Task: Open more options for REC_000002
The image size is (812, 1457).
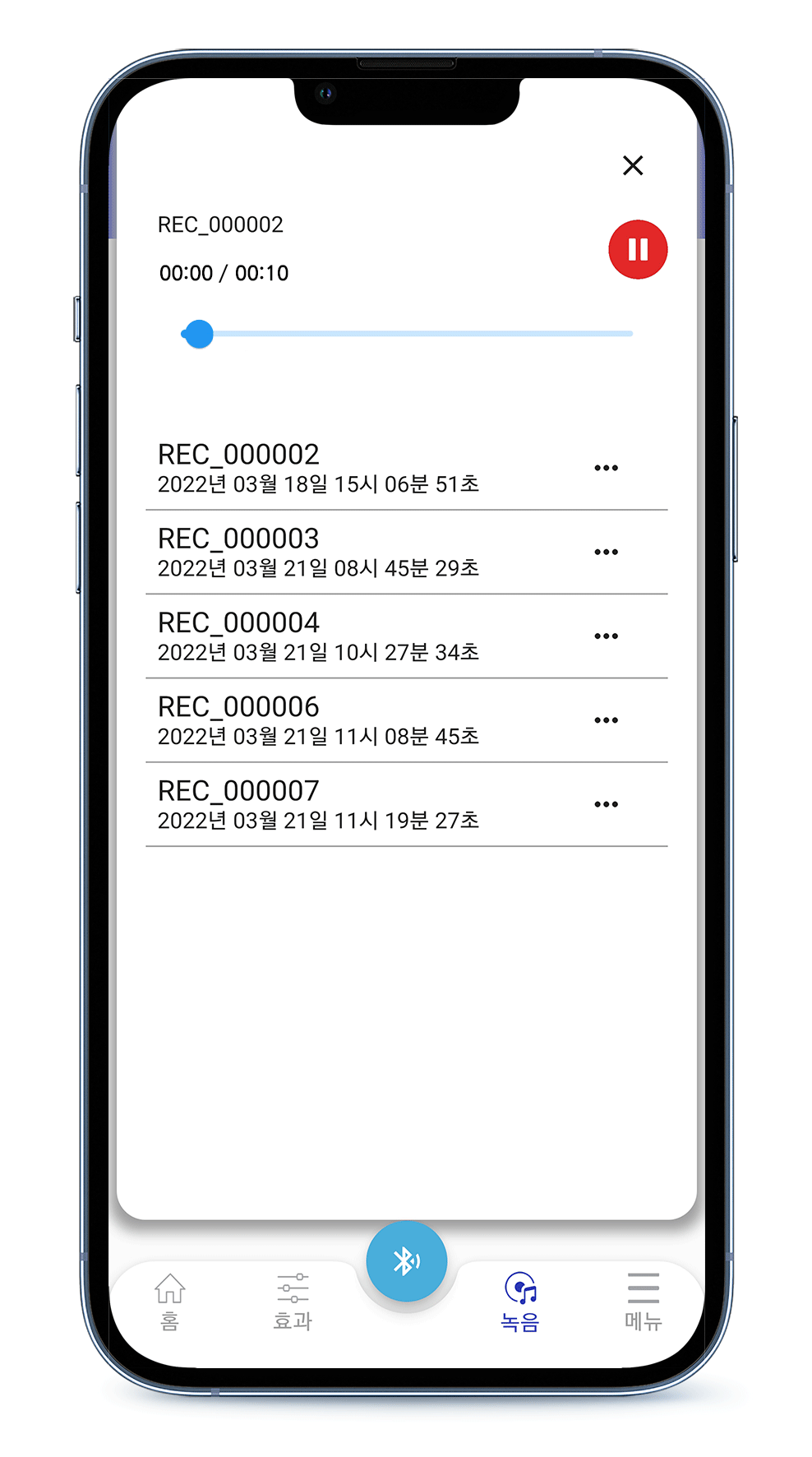Action: (607, 468)
